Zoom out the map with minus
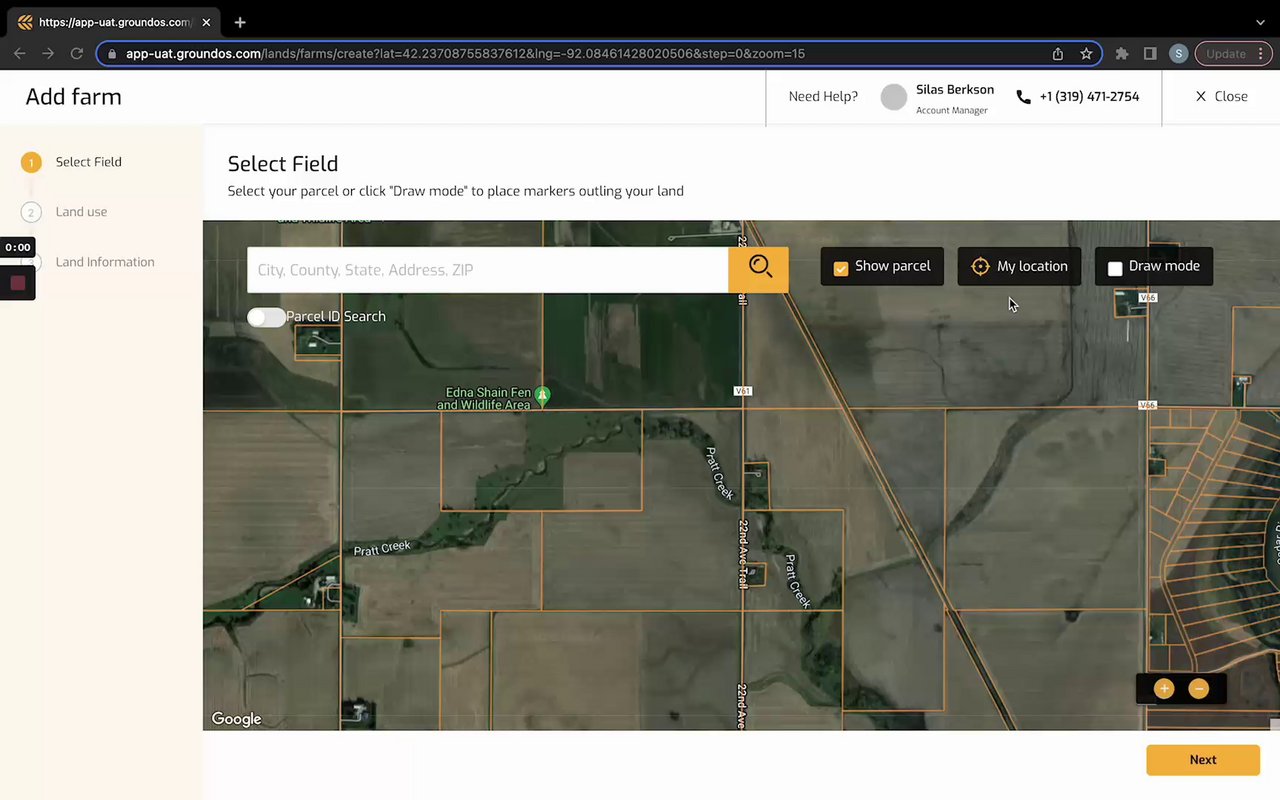 [x=1199, y=689]
